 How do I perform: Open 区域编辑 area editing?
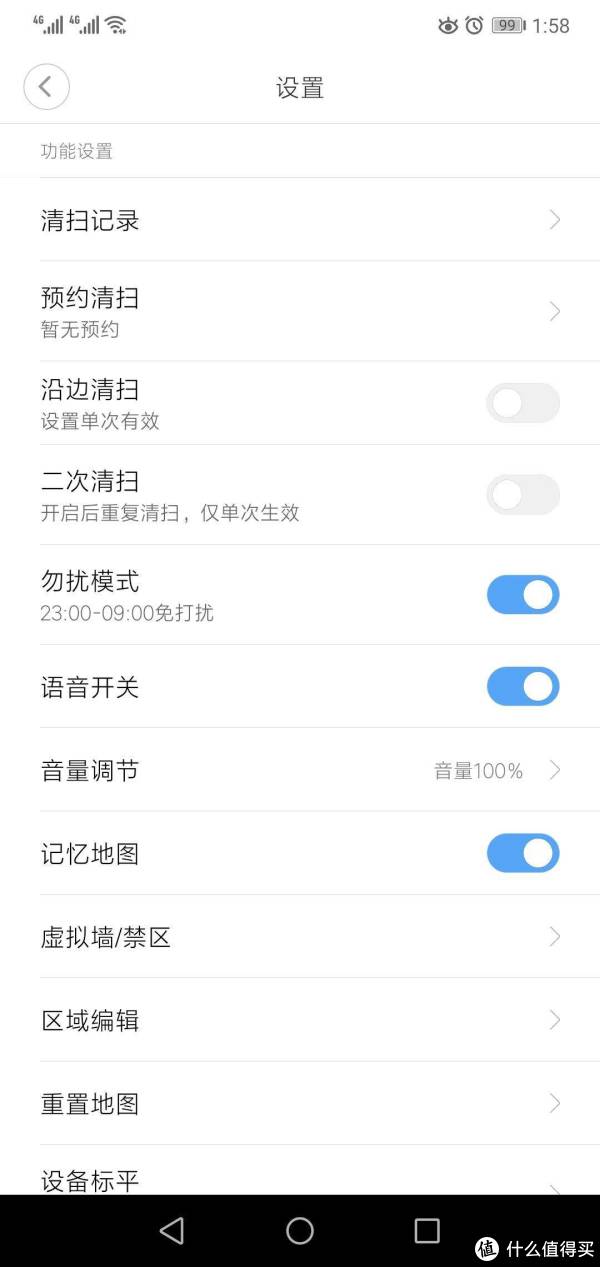(300, 1020)
